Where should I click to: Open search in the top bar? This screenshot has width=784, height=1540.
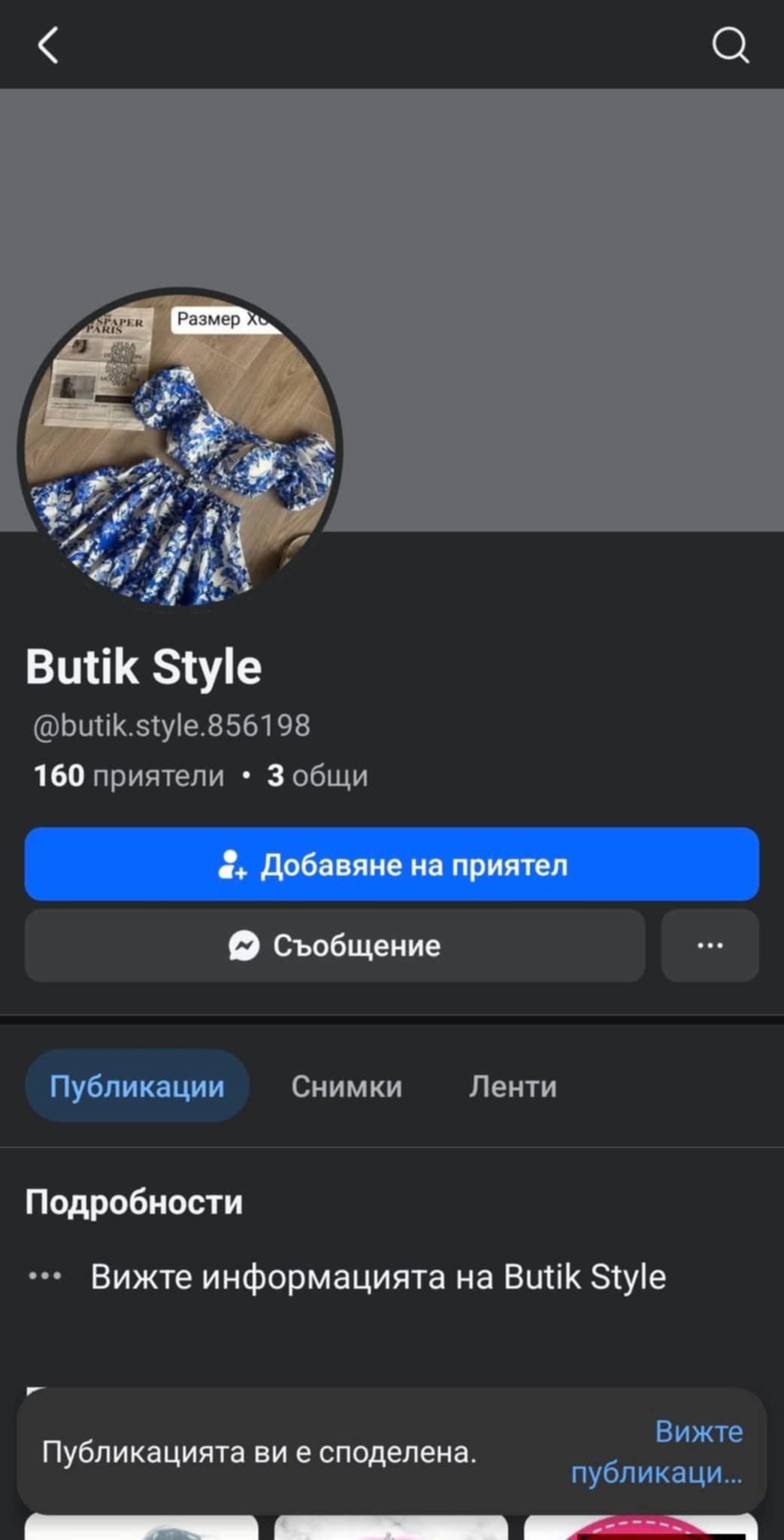coord(729,45)
